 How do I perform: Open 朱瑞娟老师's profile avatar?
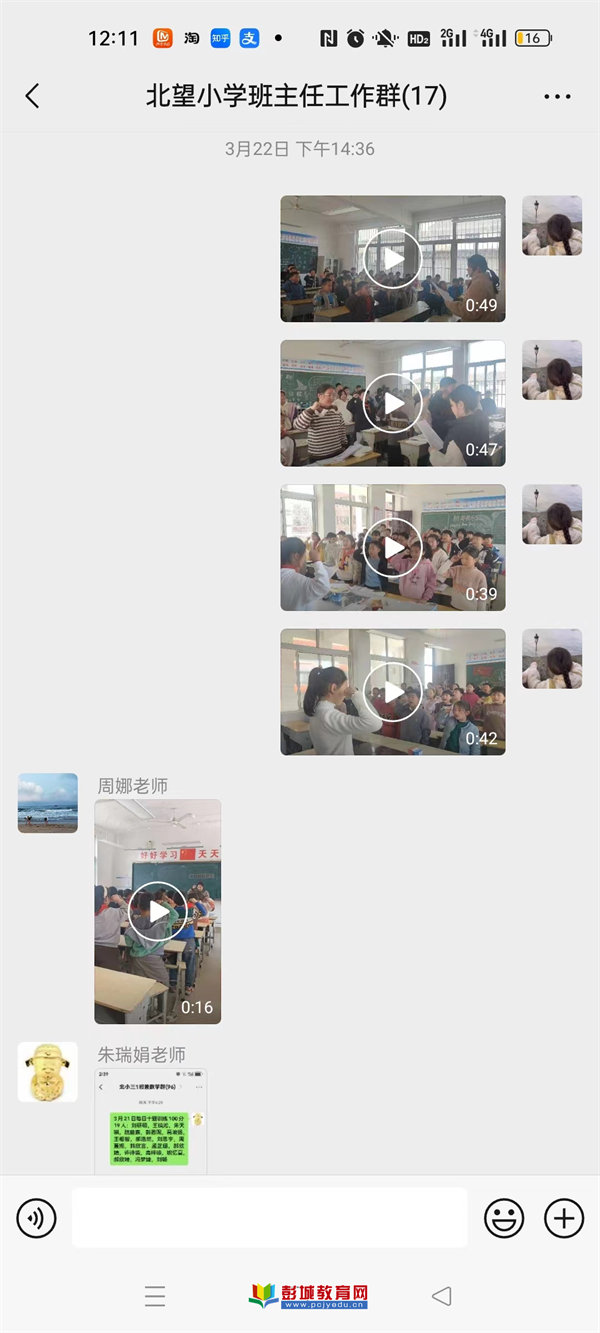48,1072
